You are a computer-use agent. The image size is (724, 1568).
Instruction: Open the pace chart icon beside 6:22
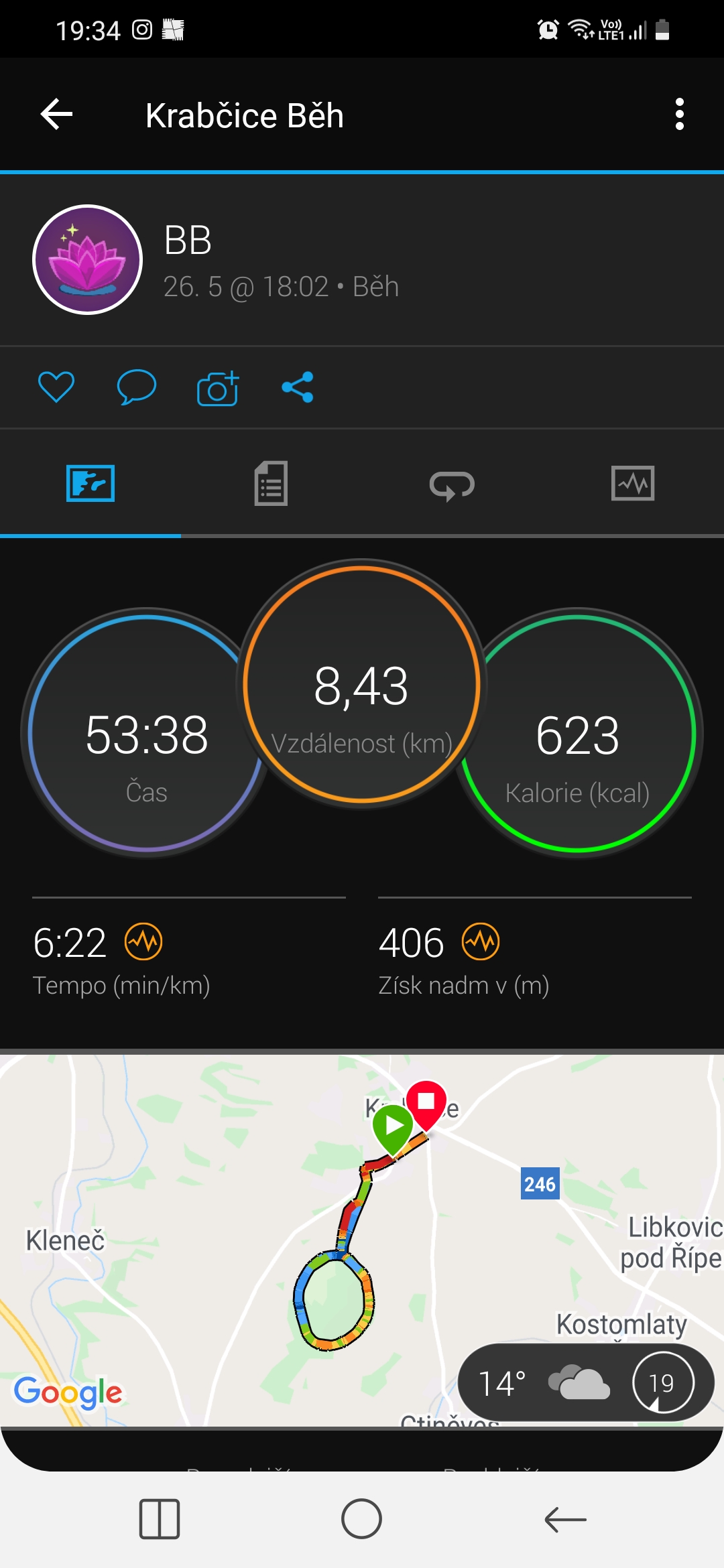click(144, 941)
